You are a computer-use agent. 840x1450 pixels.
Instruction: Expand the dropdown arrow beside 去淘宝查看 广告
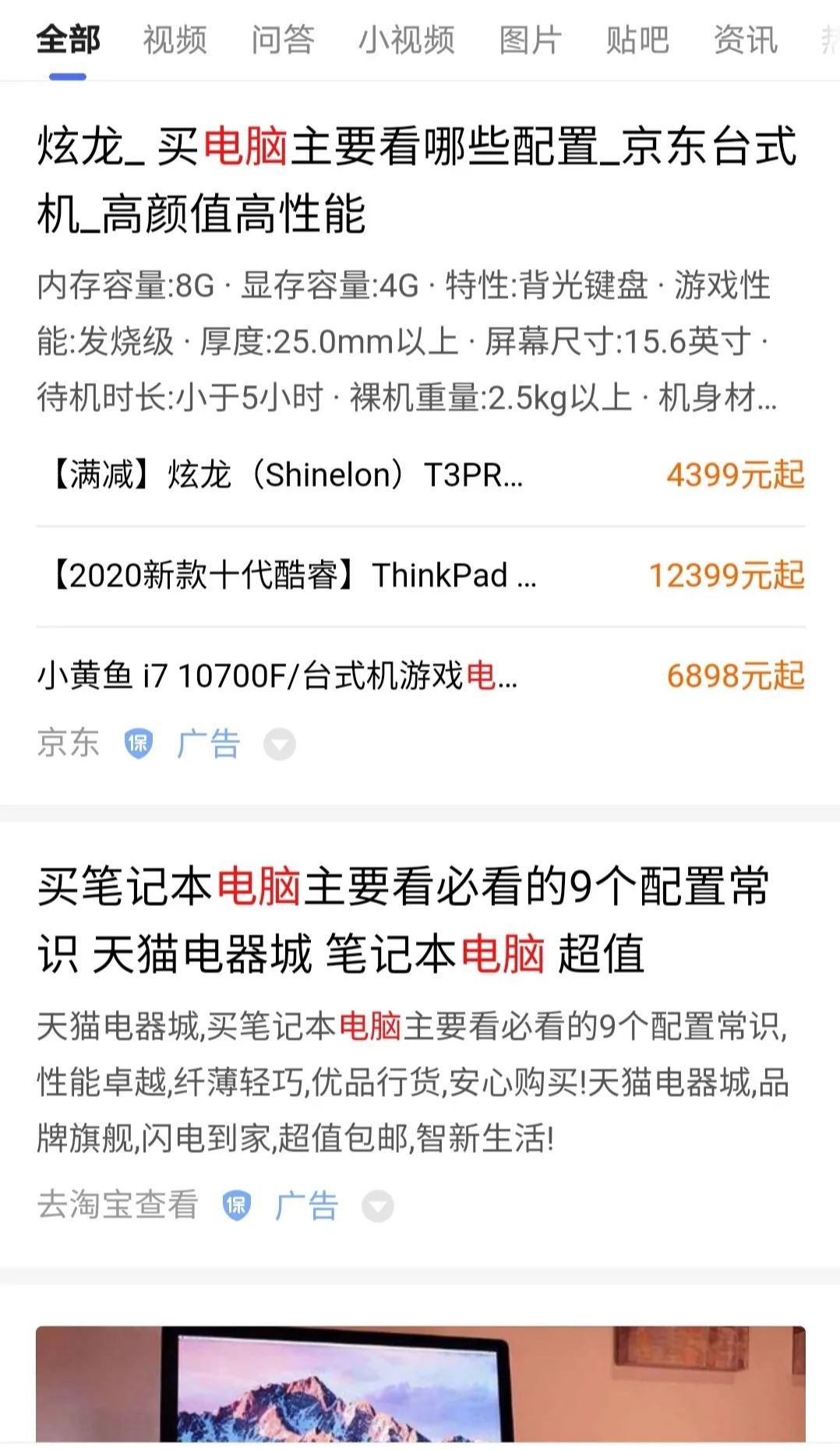pyautogui.click(x=378, y=1206)
